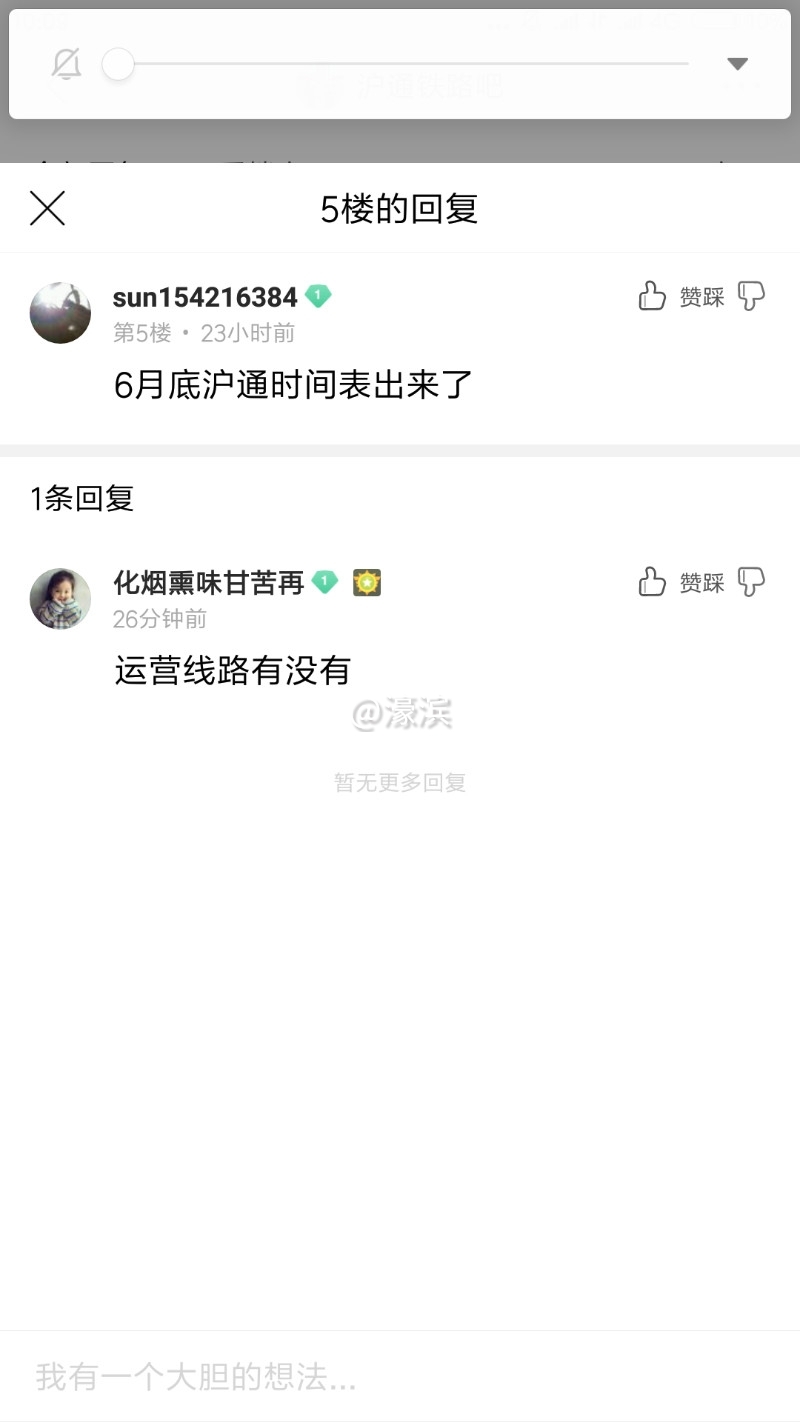Expand the volume panel dropdown arrow
This screenshot has height=1422, width=800.
(737, 64)
